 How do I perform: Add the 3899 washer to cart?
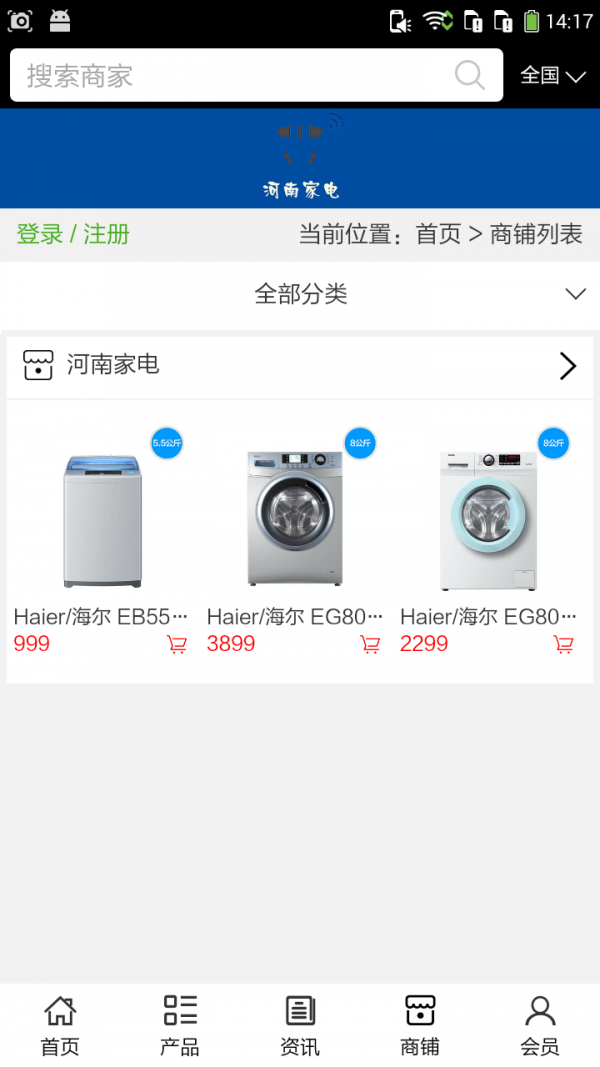[370, 645]
